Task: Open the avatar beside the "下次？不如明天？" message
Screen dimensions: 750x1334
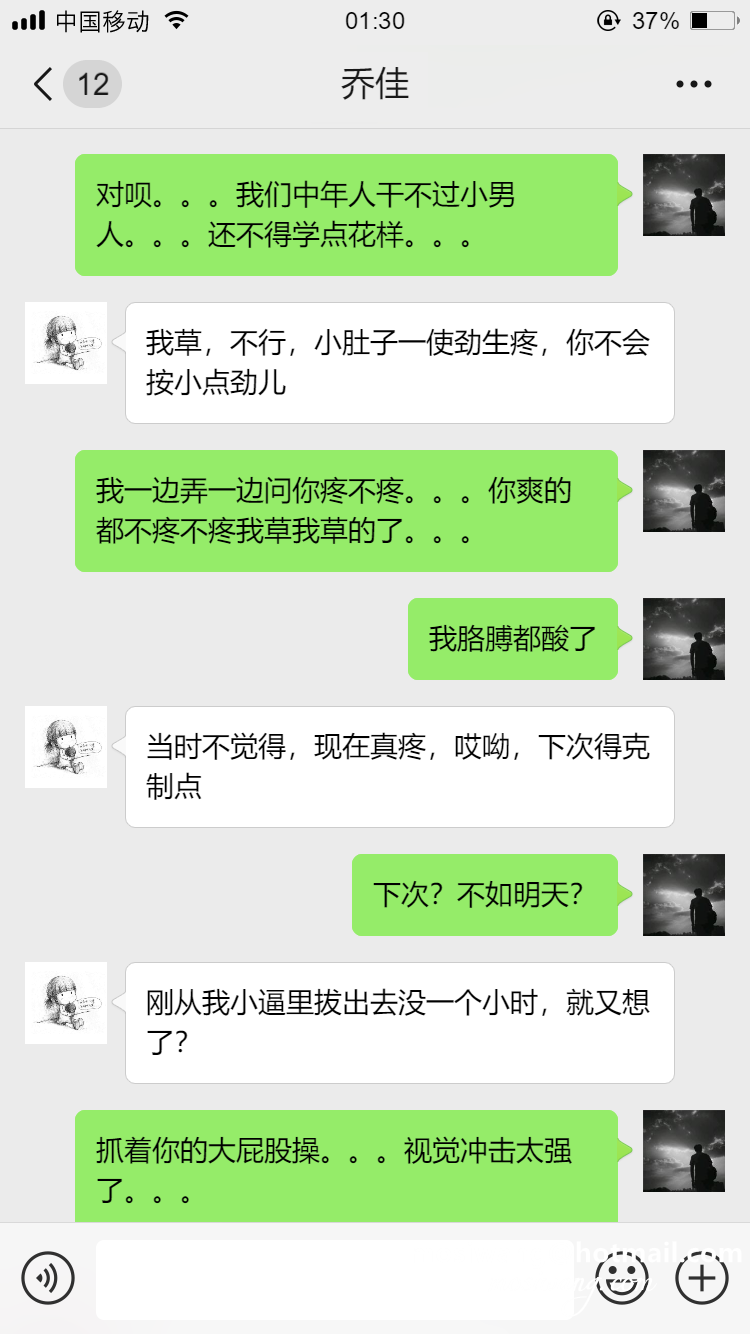Action: coord(684,895)
